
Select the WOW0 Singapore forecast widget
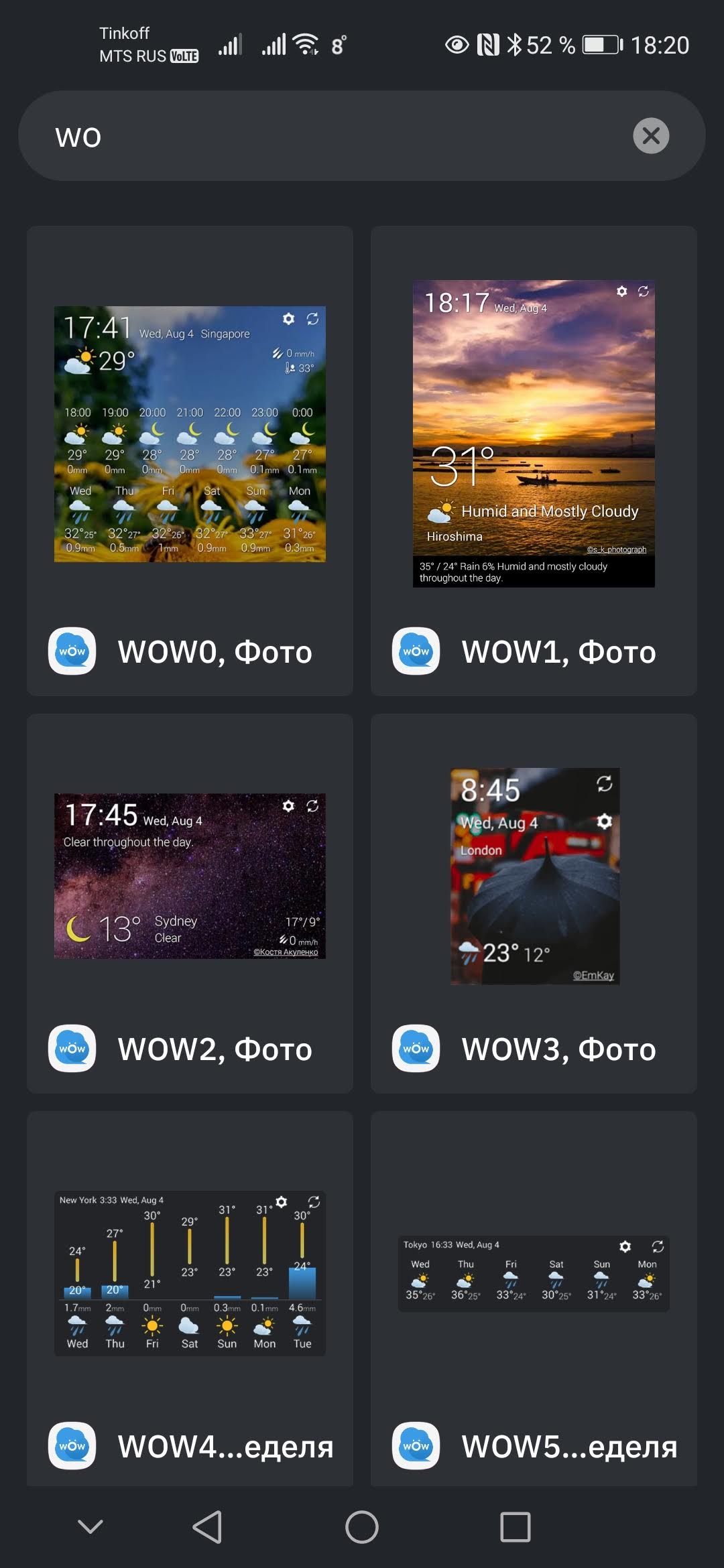click(x=190, y=434)
